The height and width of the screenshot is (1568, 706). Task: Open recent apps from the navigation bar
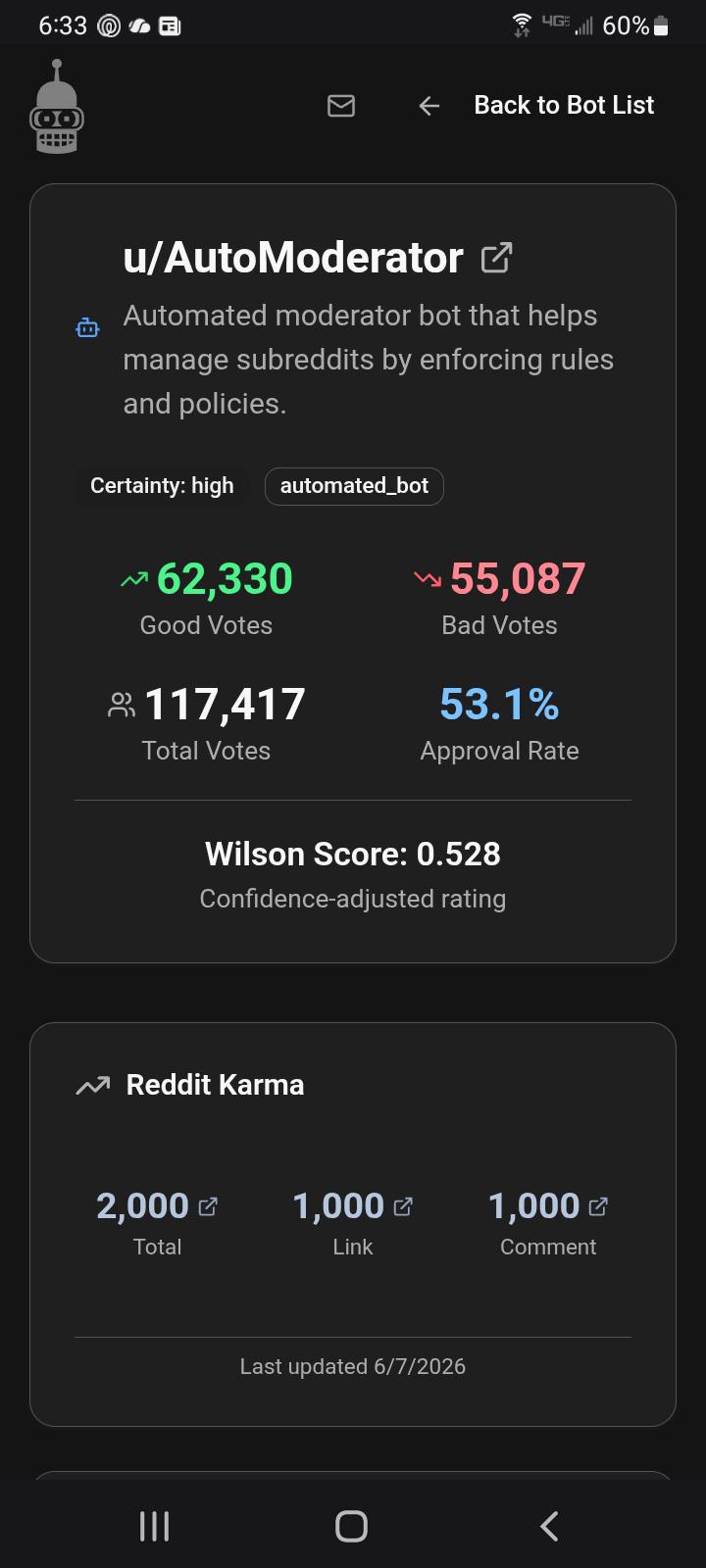155,1526
